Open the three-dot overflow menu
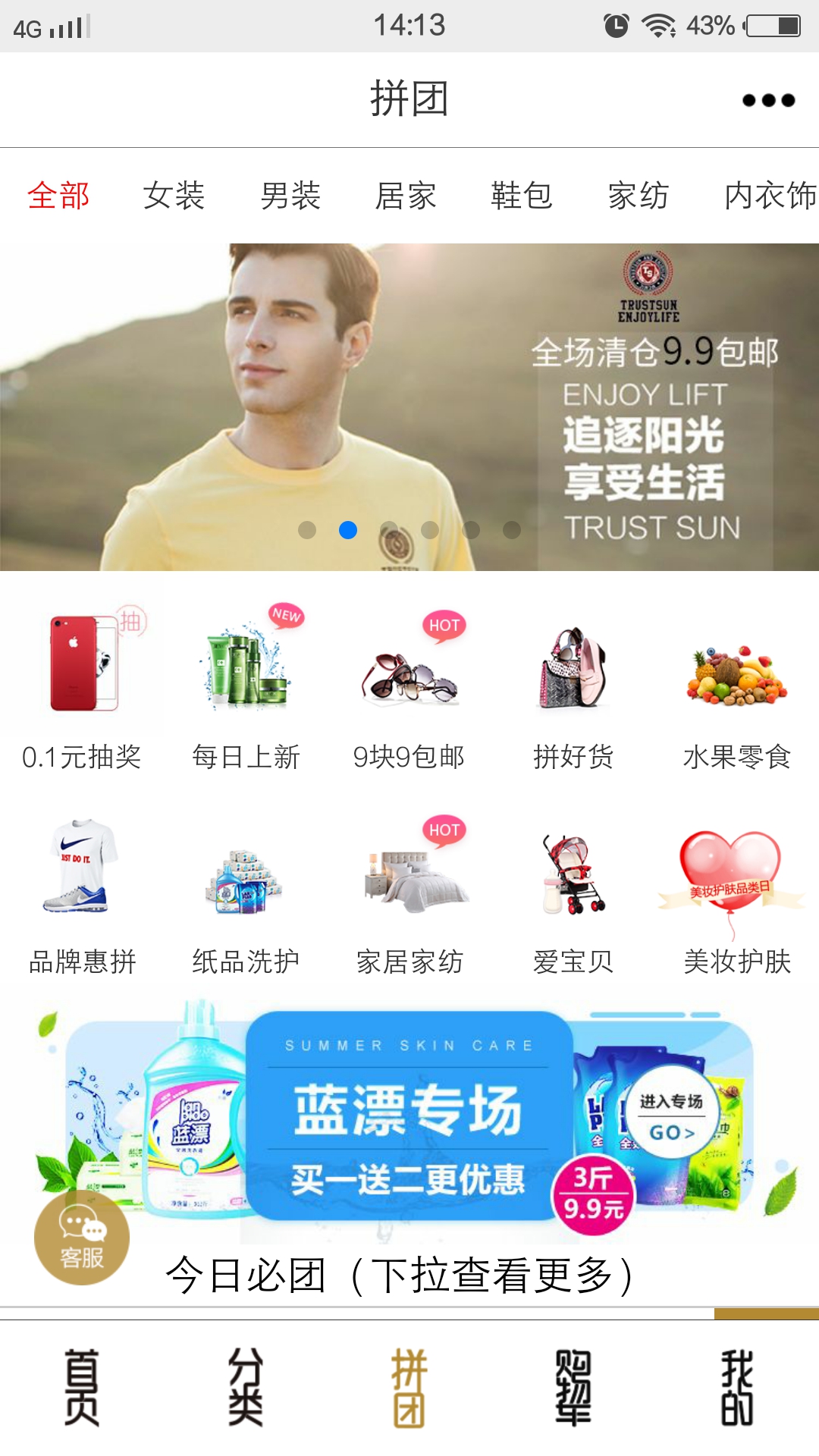Viewport: 819px width, 1456px height. pos(768,100)
